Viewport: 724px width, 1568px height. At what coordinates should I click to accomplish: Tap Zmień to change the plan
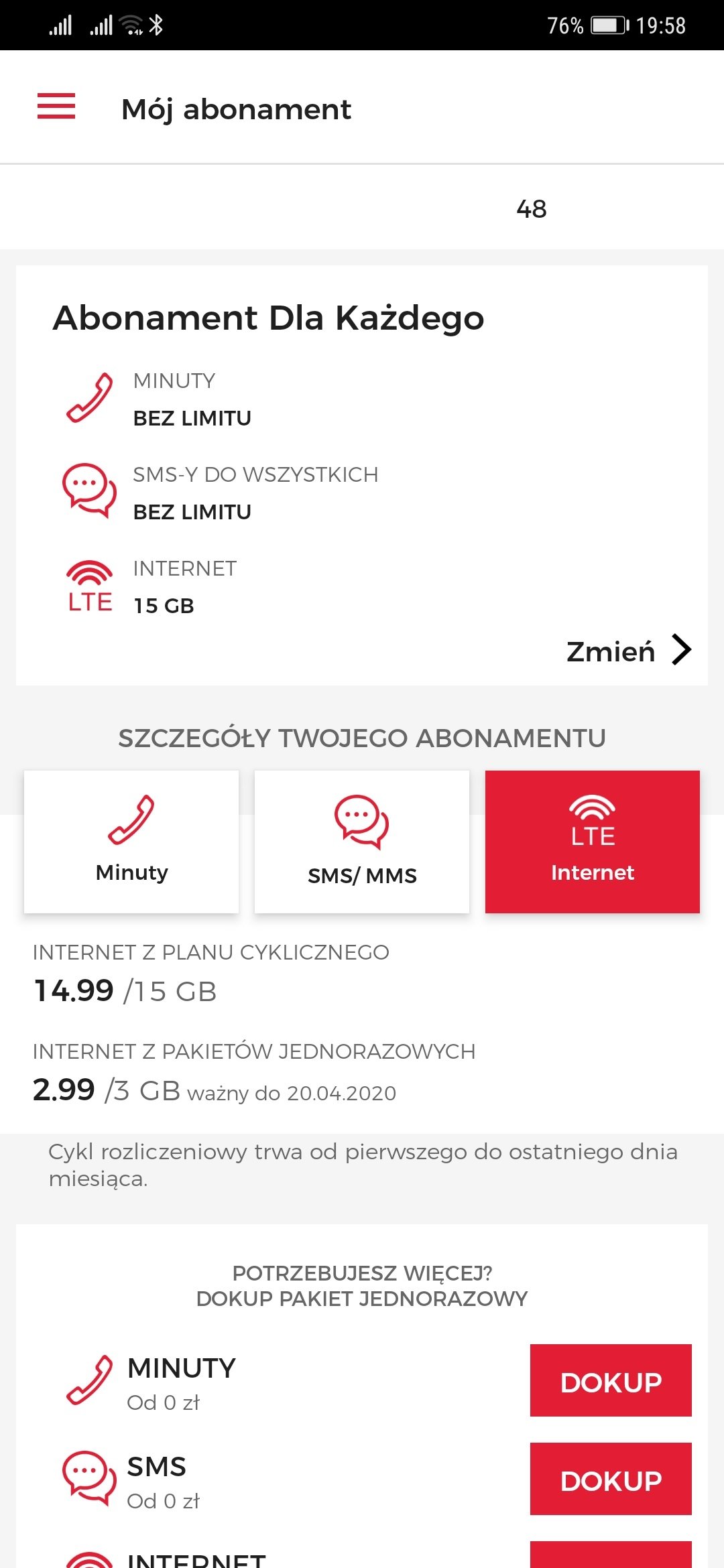point(629,651)
